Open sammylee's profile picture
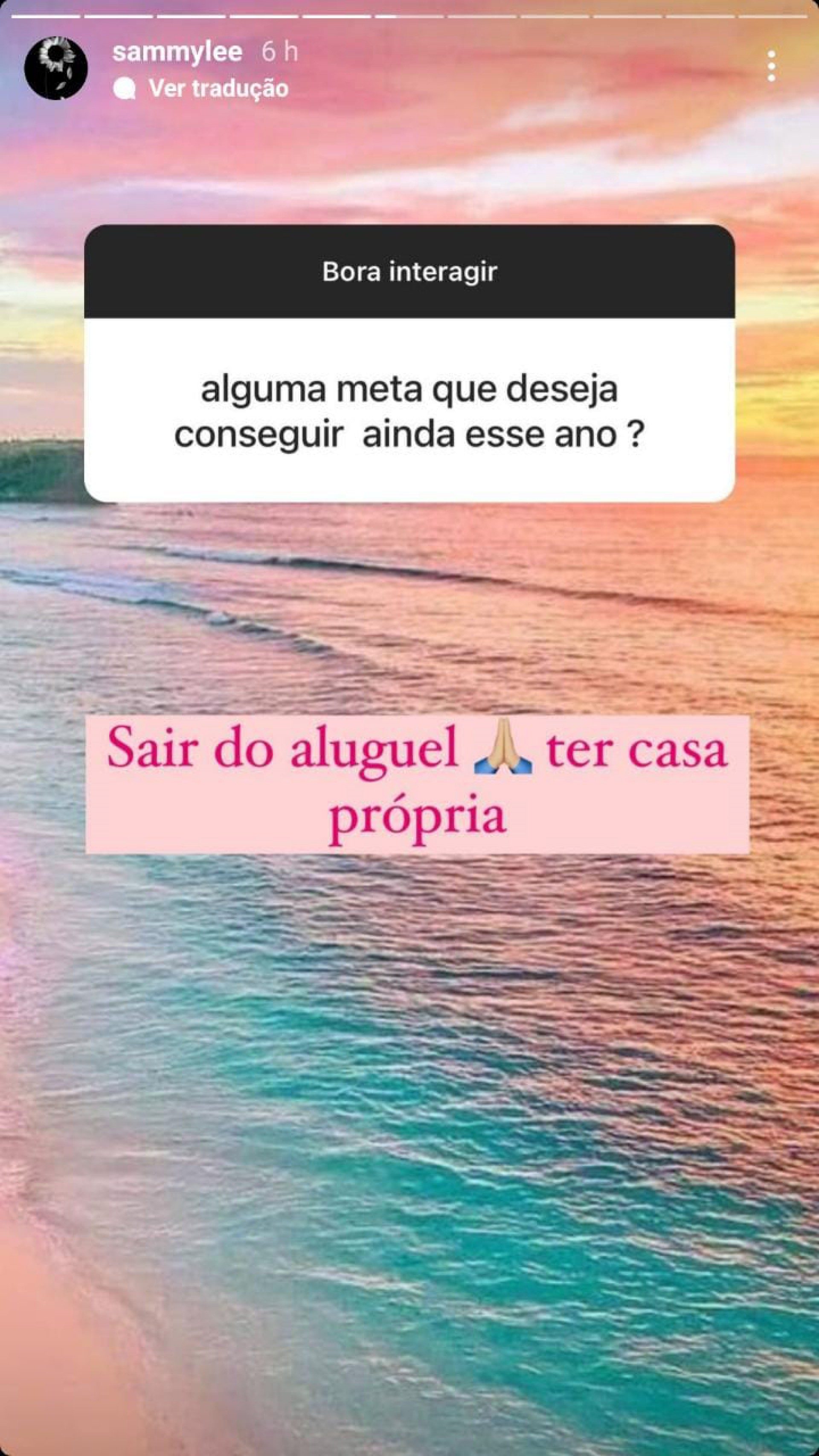The image size is (819, 1456). 56,68
